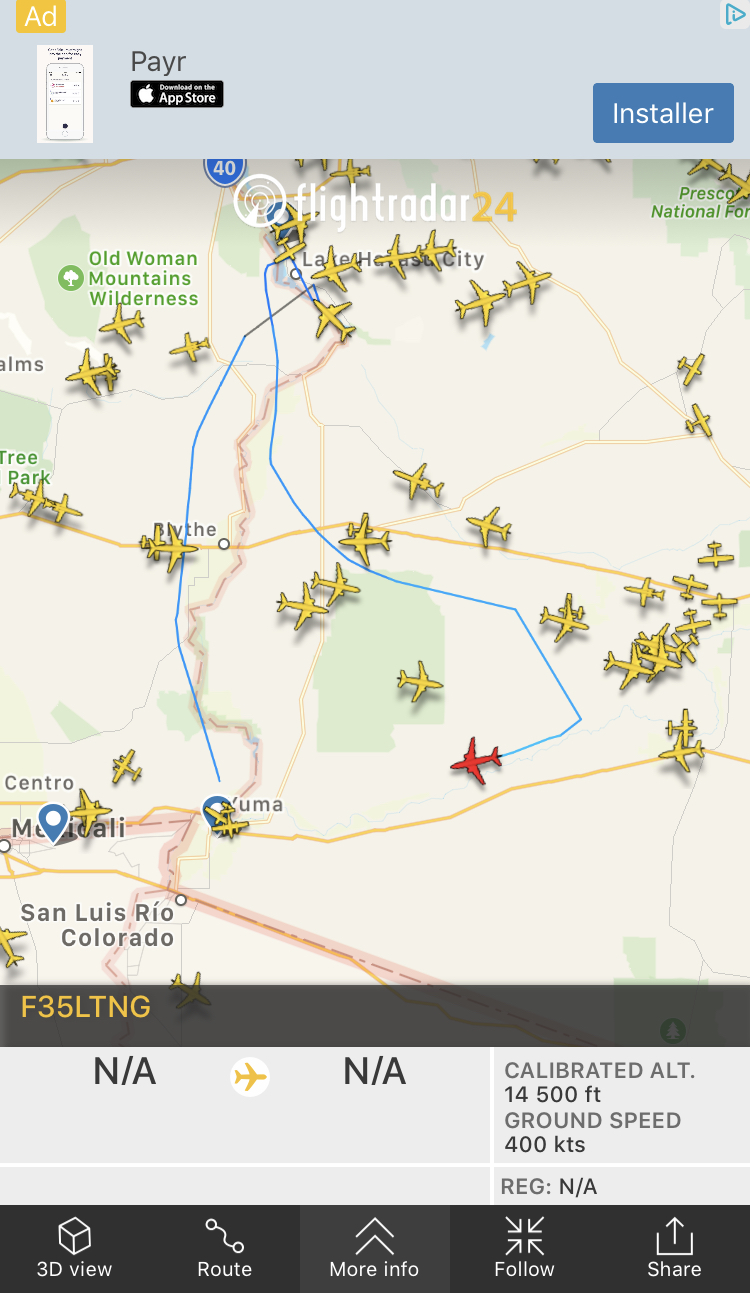
Task: Tap the Yuma airport pin
Action: (217, 810)
